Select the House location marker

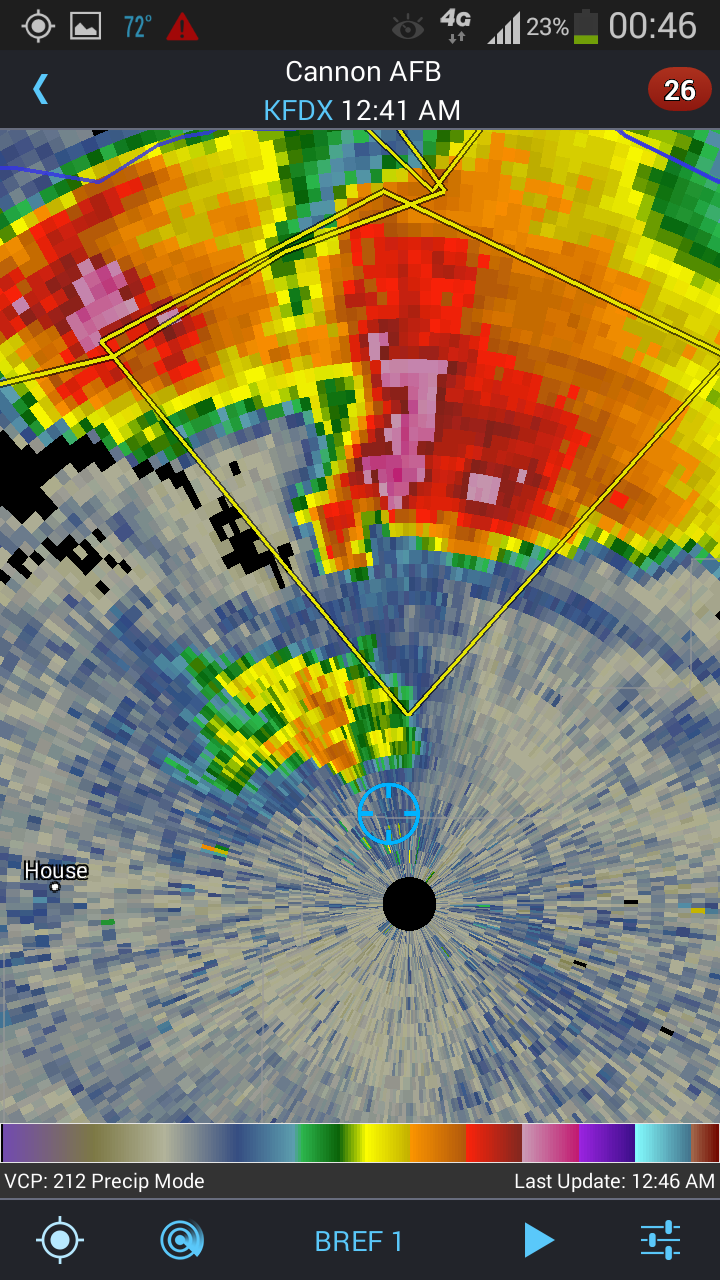click(55, 886)
